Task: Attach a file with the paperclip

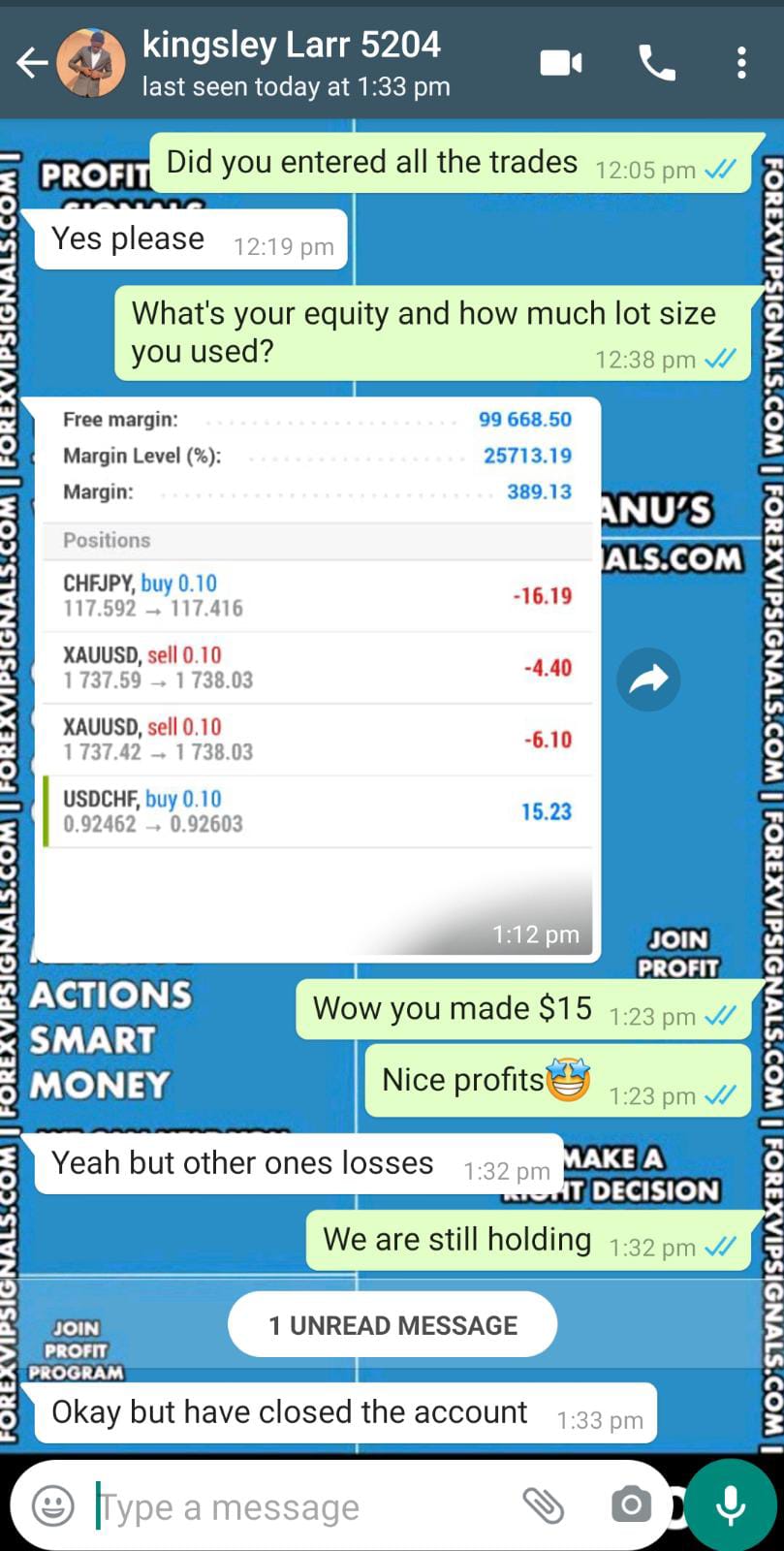Action: (x=544, y=1505)
